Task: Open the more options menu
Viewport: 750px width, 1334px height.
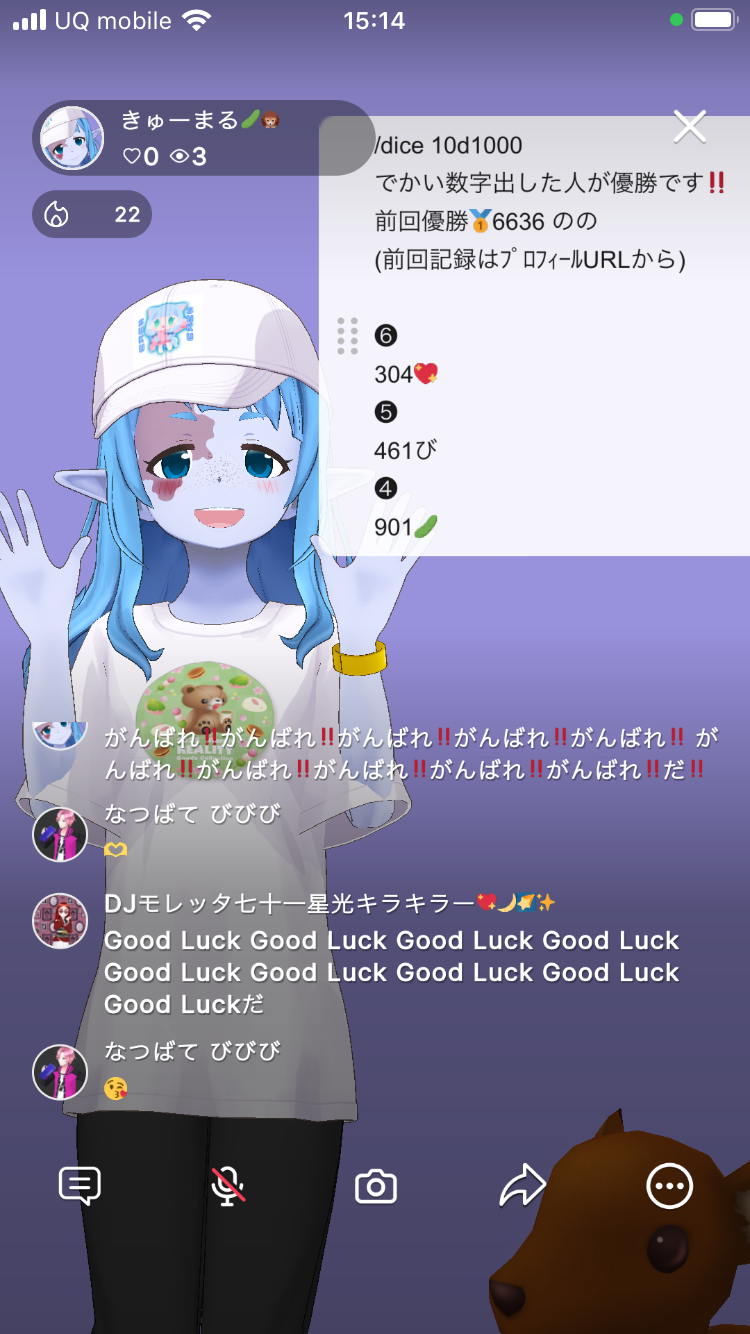Action: tap(668, 1187)
